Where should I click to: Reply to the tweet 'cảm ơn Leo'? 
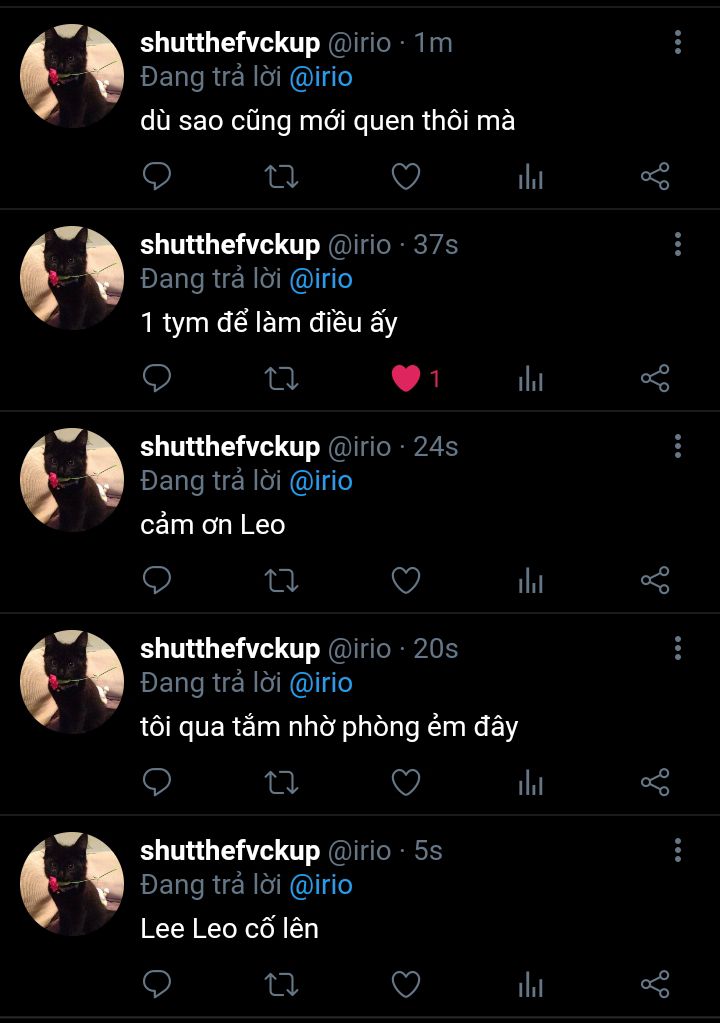coord(157,580)
